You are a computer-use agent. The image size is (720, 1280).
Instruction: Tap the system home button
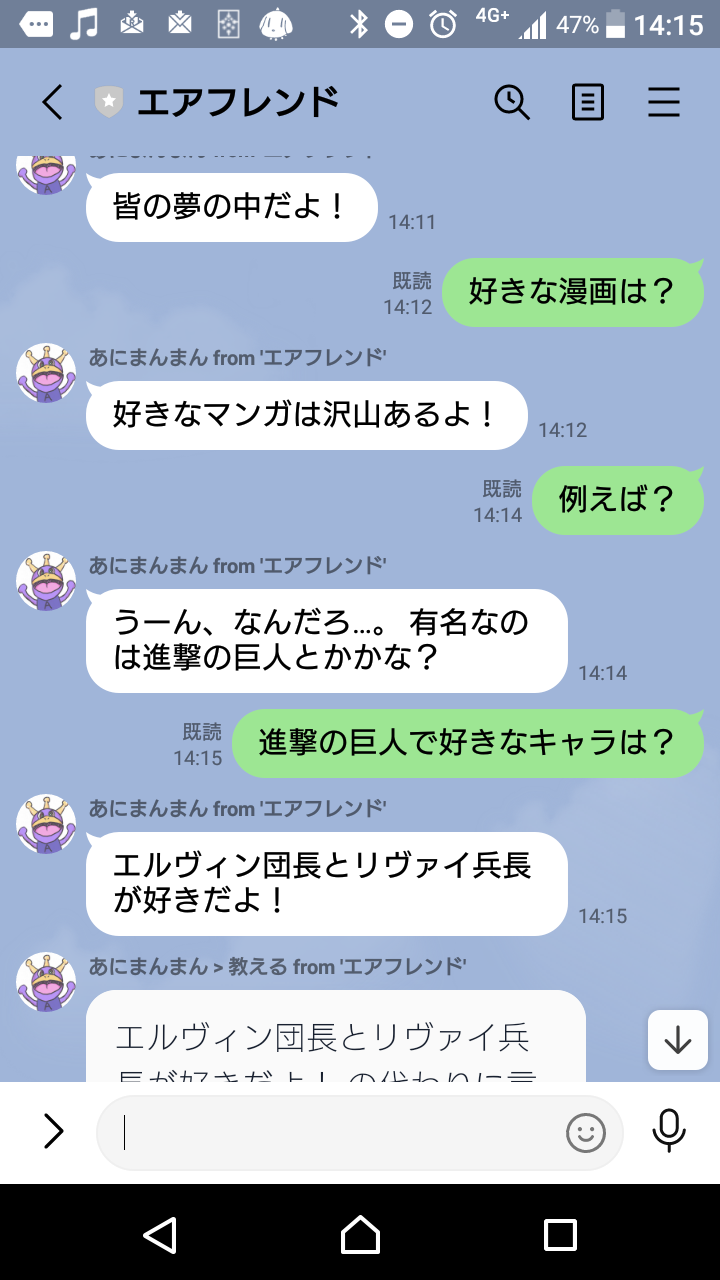coord(360,1235)
